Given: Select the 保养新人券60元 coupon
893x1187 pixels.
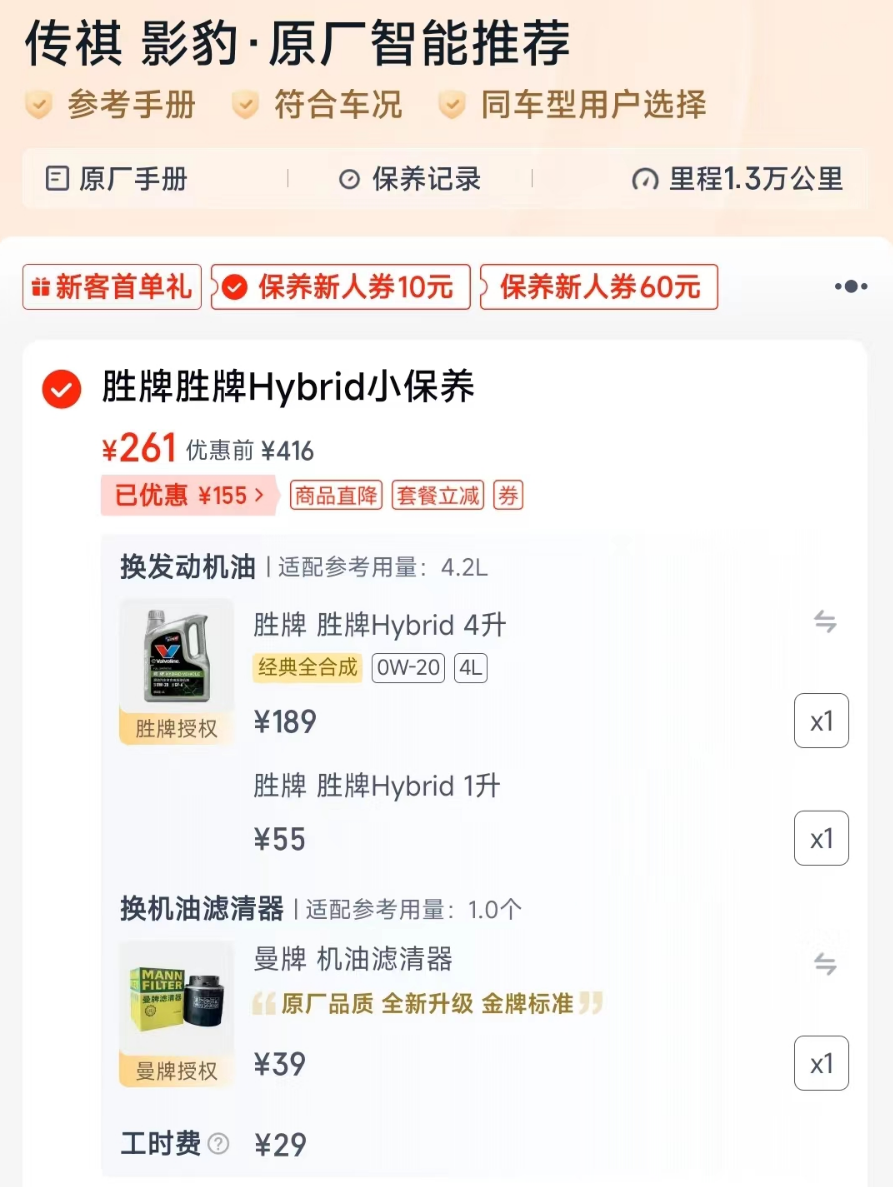Looking at the screenshot, I should click(599, 288).
